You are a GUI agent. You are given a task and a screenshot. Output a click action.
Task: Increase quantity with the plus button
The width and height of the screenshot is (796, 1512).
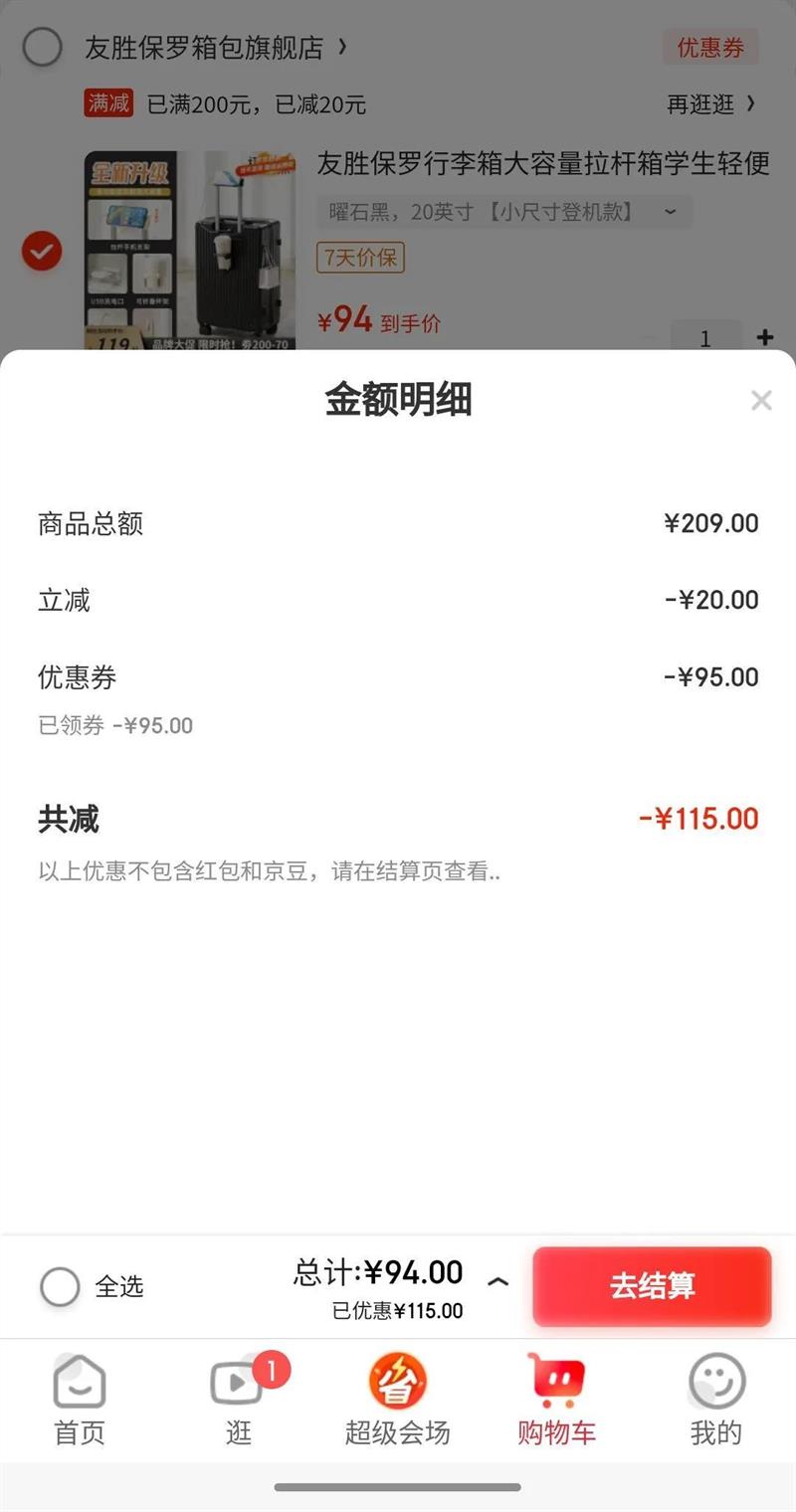pyautogui.click(x=765, y=337)
